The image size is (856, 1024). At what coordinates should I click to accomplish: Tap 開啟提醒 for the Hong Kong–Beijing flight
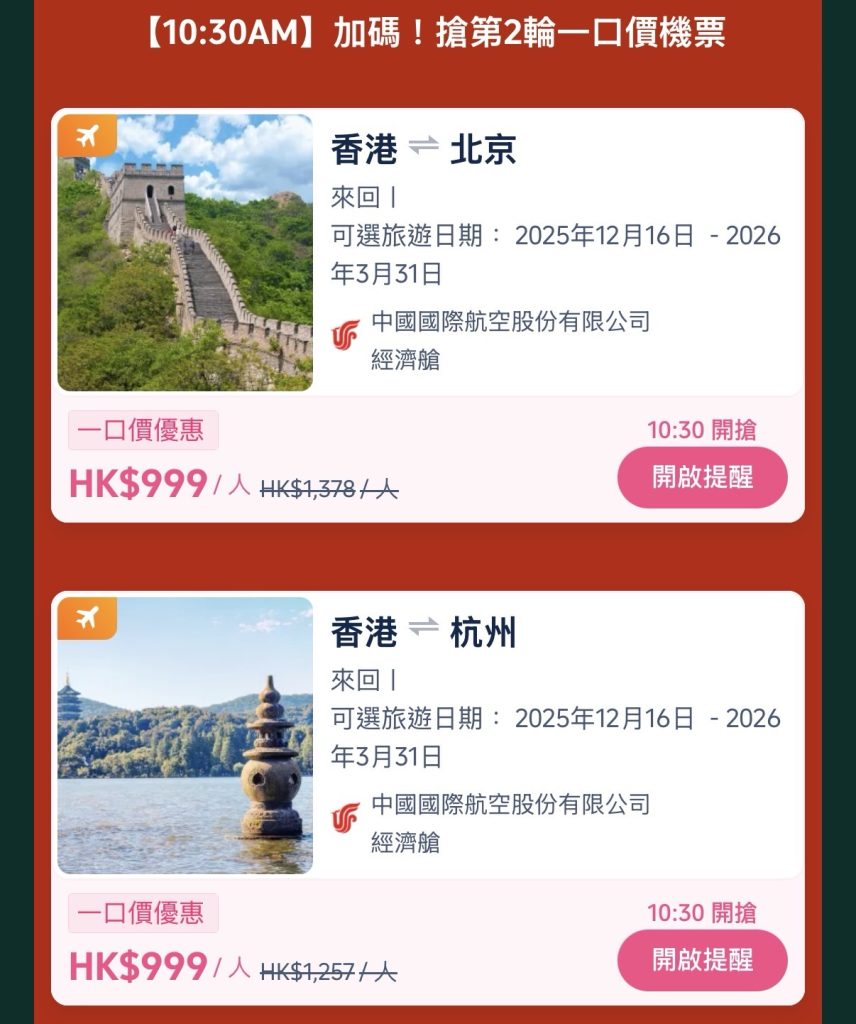pyautogui.click(x=702, y=477)
